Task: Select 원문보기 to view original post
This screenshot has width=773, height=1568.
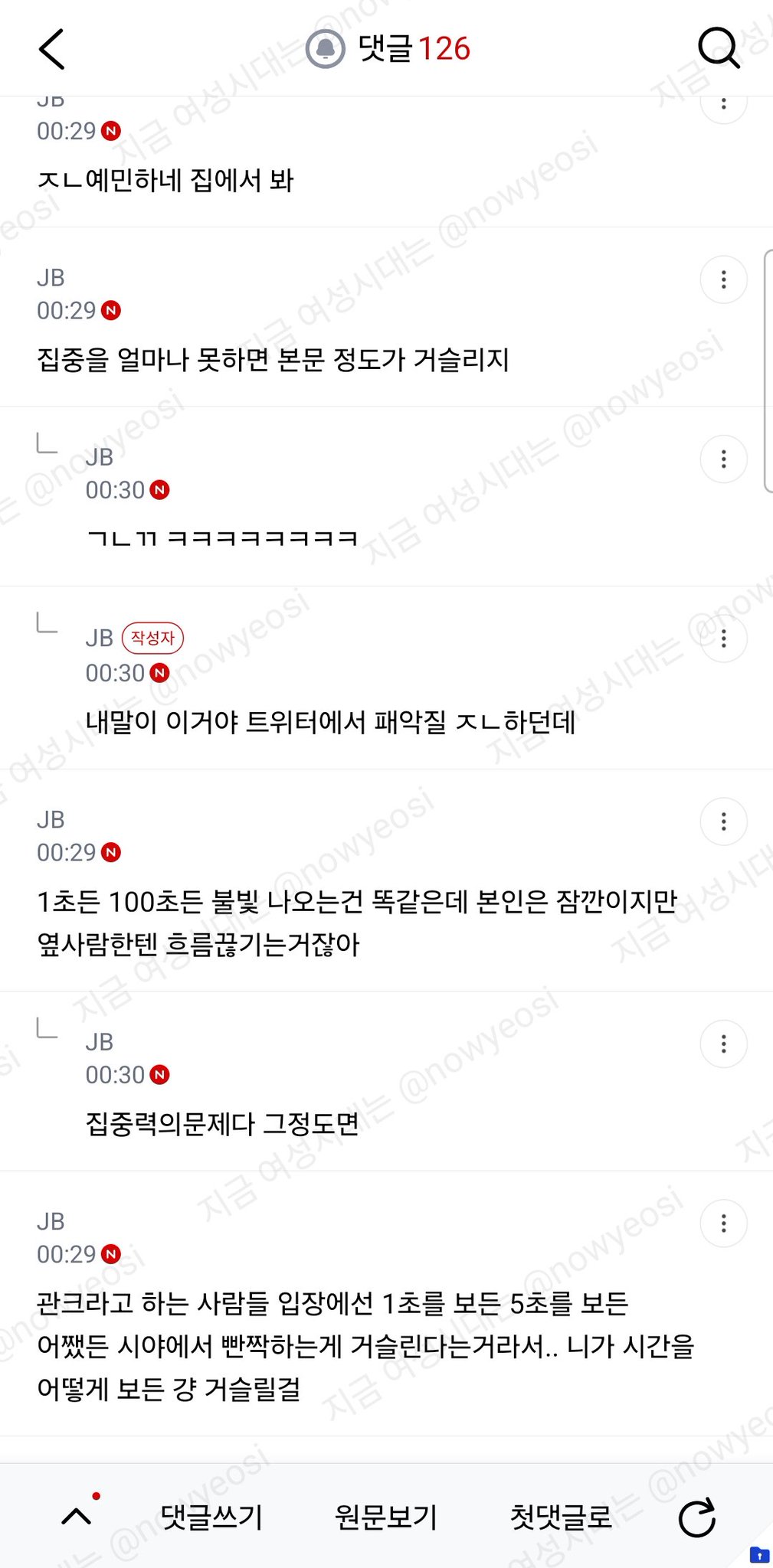Action: coord(386,1516)
